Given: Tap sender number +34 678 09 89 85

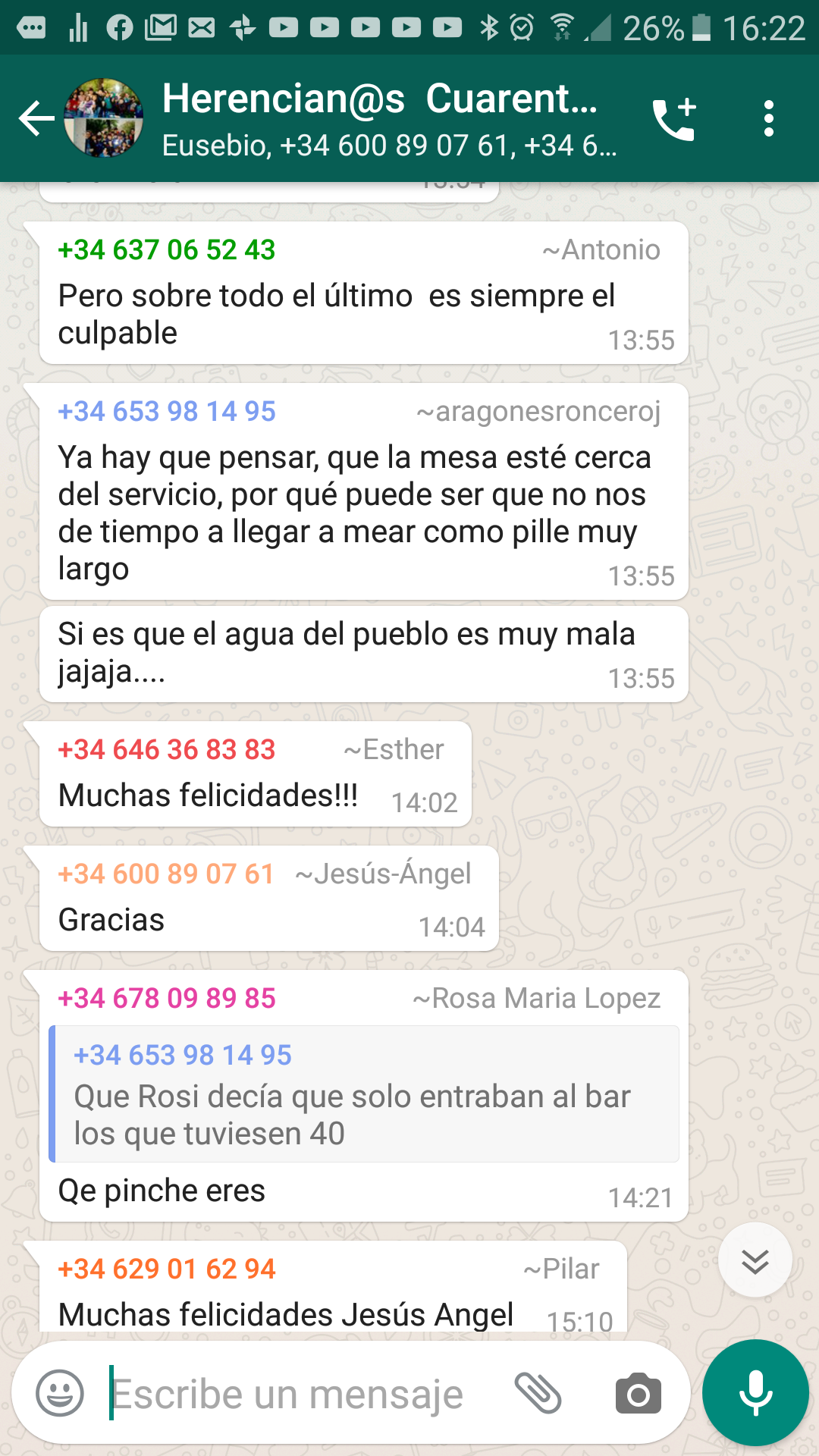Looking at the screenshot, I should [x=167, y=999].
